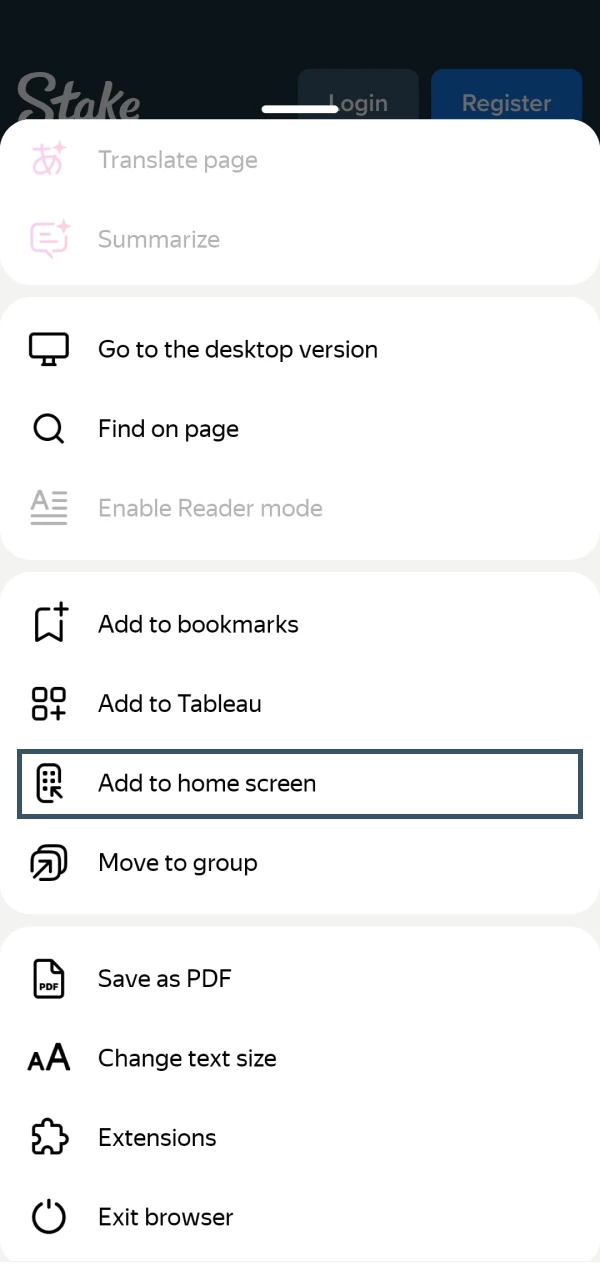
Task: Open Change text size
Action: [300, 1058]
